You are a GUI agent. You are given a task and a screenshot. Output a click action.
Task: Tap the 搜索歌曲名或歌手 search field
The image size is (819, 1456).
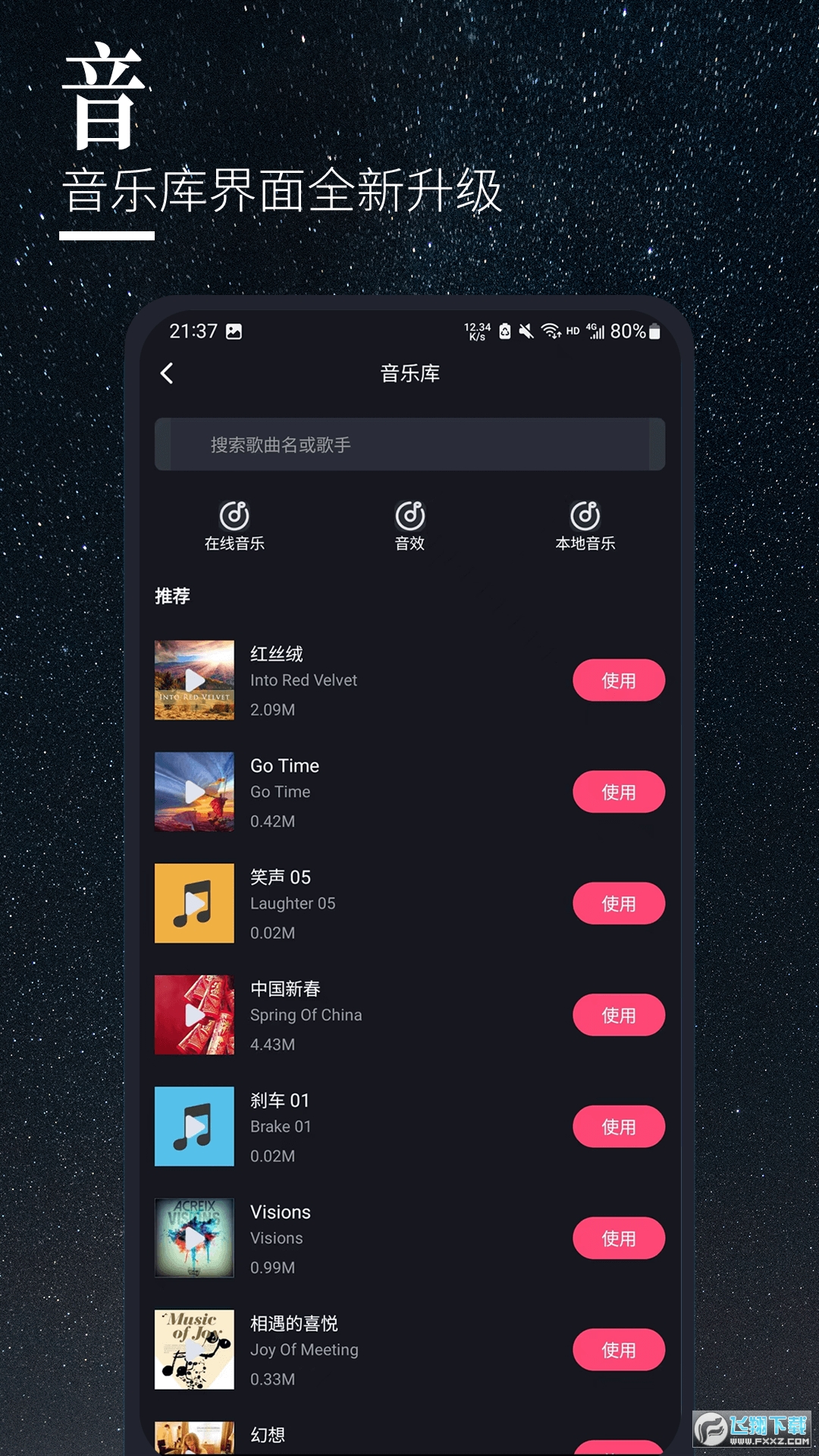pyautogui.click(x=409, y=444)
